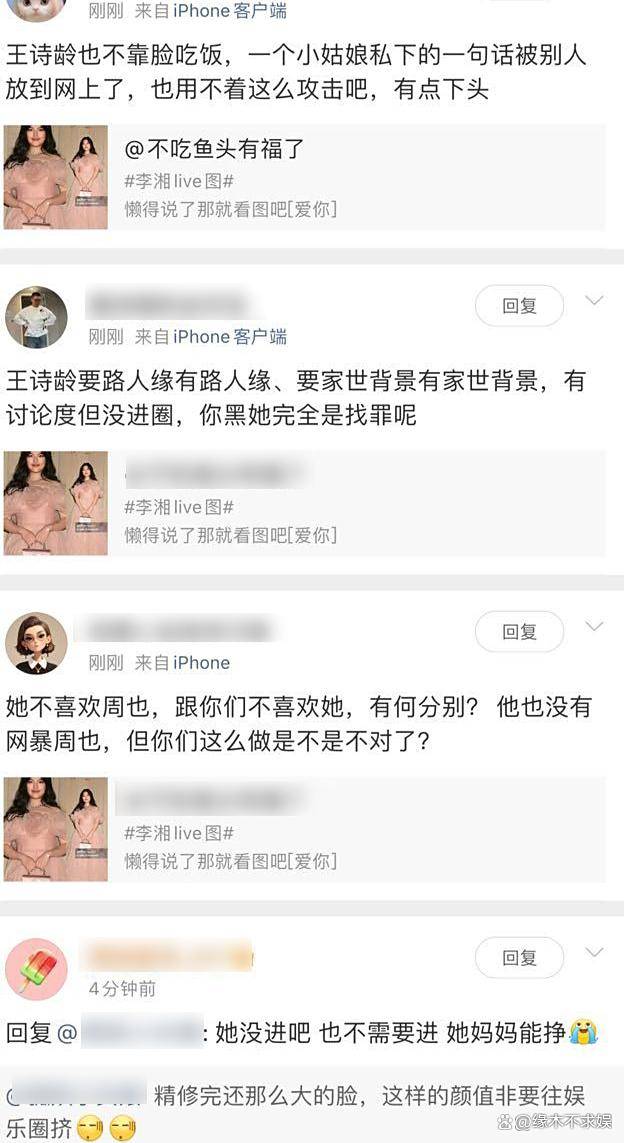Expand options chevron on the 她没进吧 comment
The width and height of the screenshot is (624, 1143).
click(x=594, y=952)
